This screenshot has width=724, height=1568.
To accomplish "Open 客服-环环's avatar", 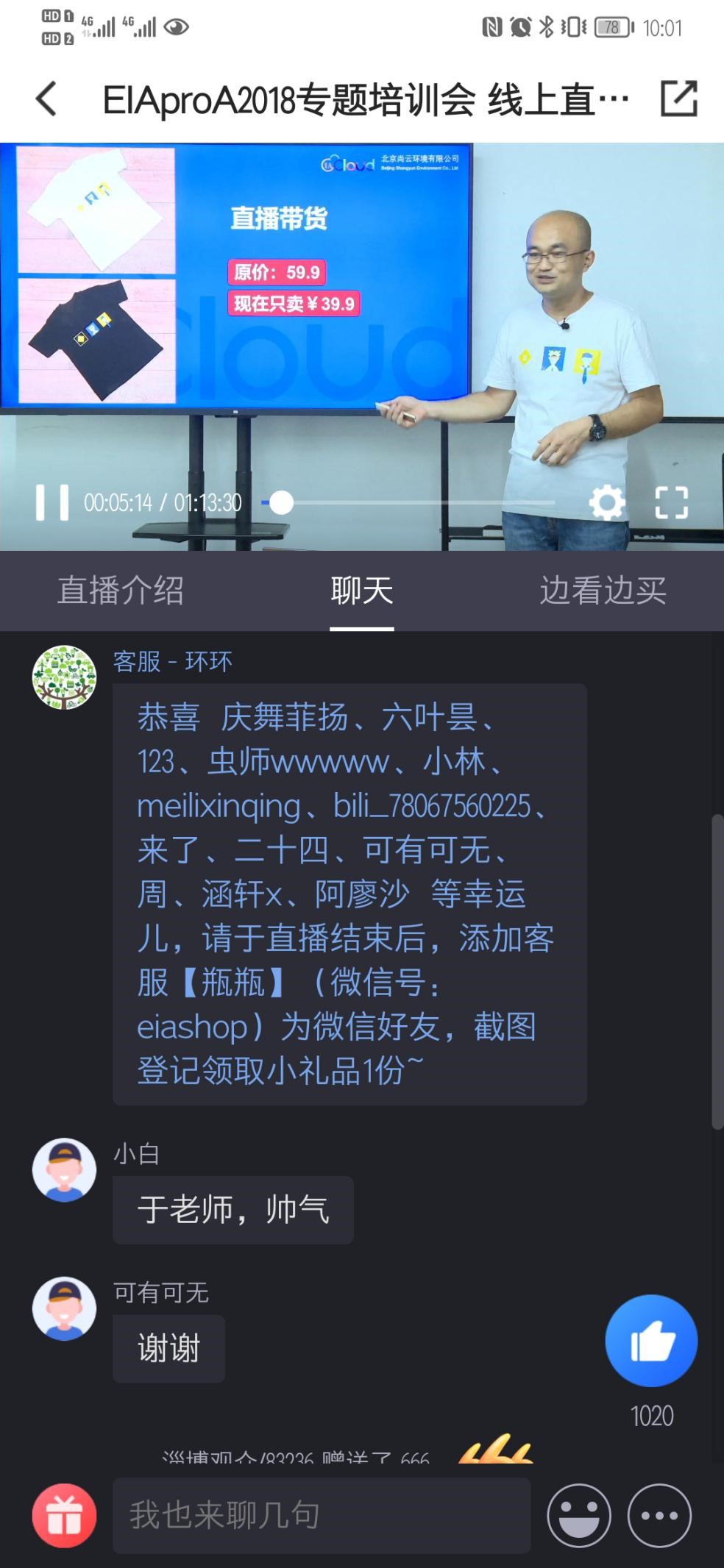I will point(64,677).
